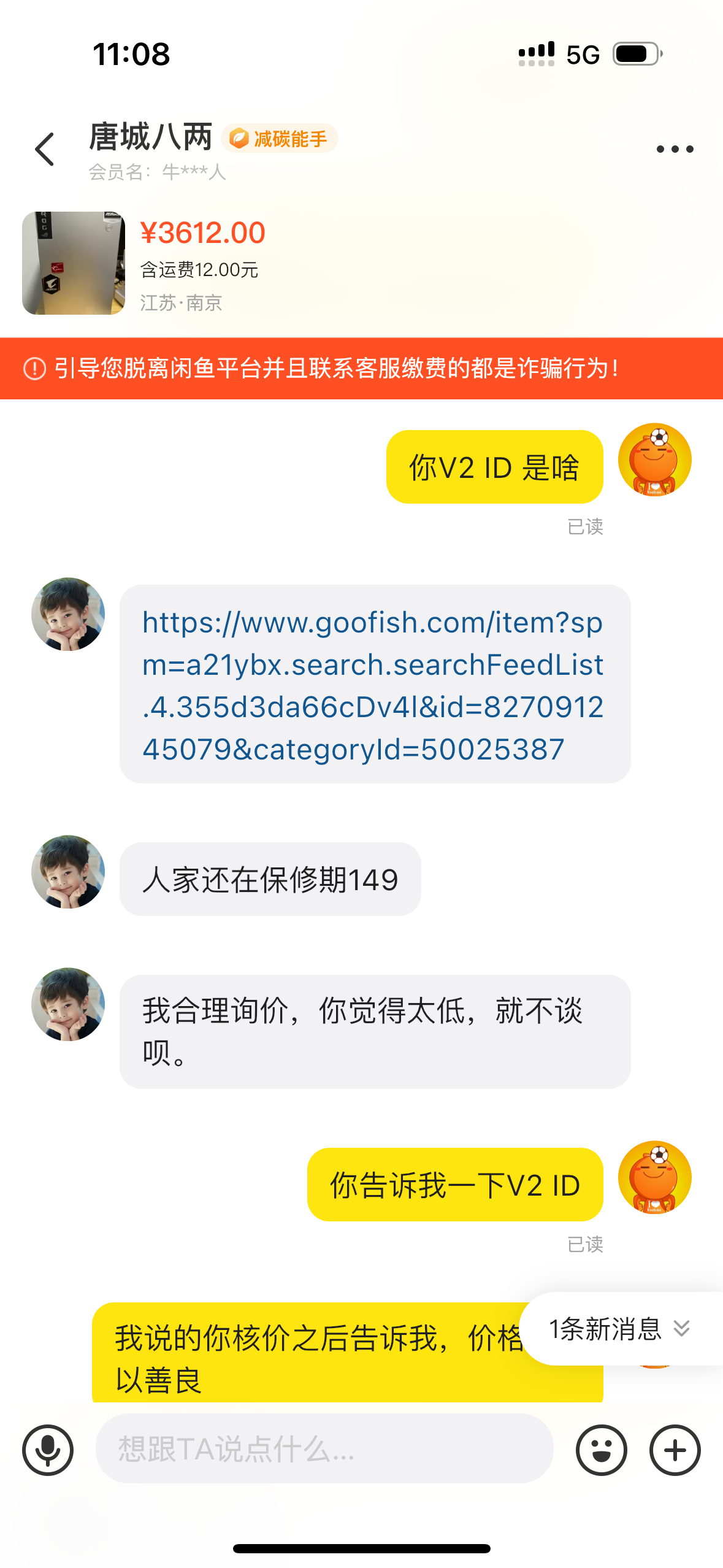723x1568 pixels.
Task: Open the emoji picker
Action: (x=601, y=1450)
